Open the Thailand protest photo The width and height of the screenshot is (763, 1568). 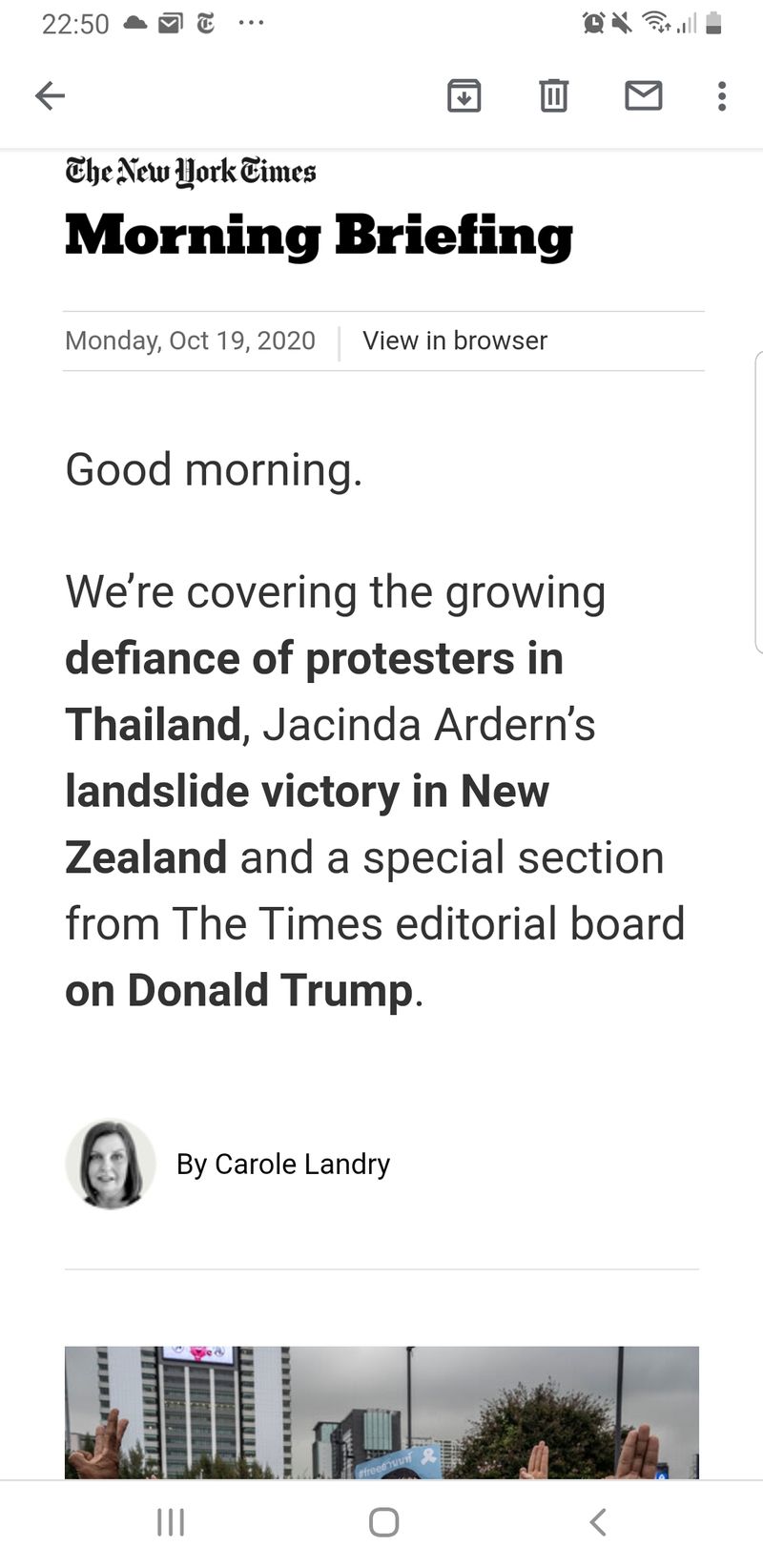pyautogui.click(x=381, y=1412)
